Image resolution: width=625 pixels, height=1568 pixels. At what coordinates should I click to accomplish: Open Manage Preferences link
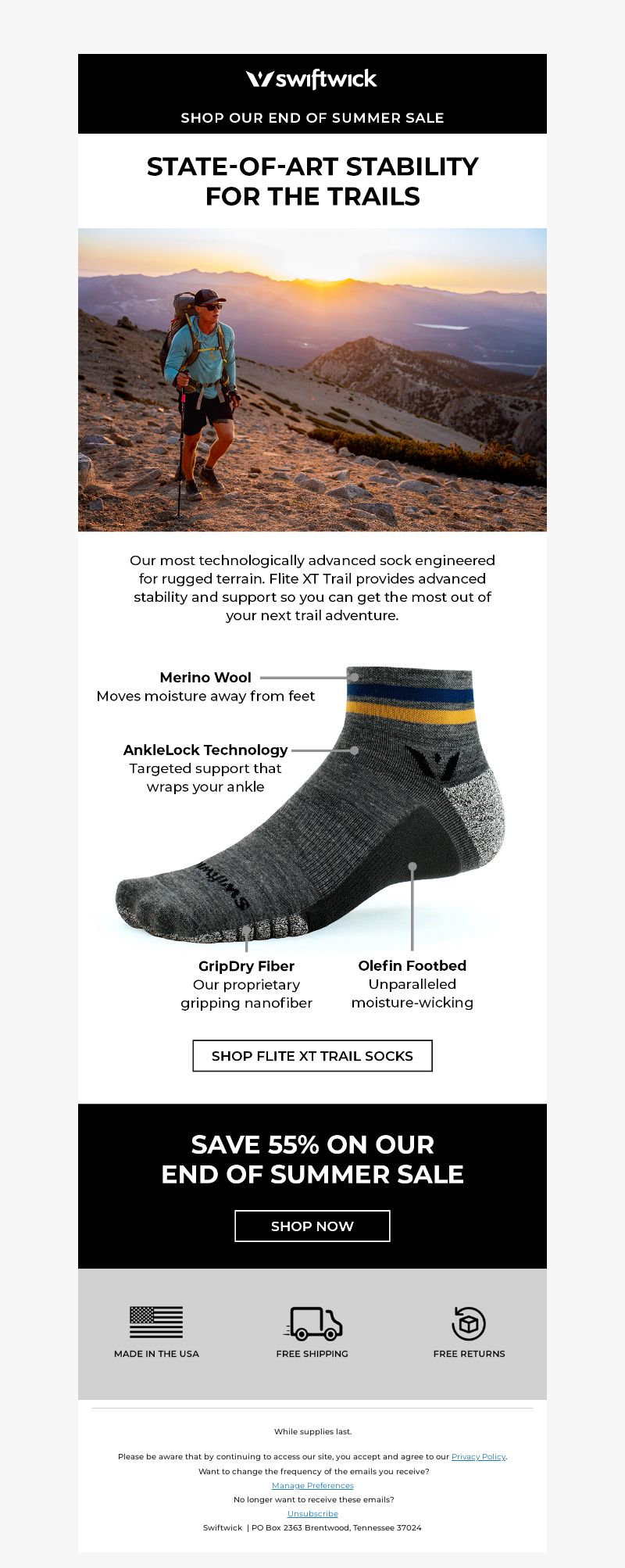click(312, 1486)
